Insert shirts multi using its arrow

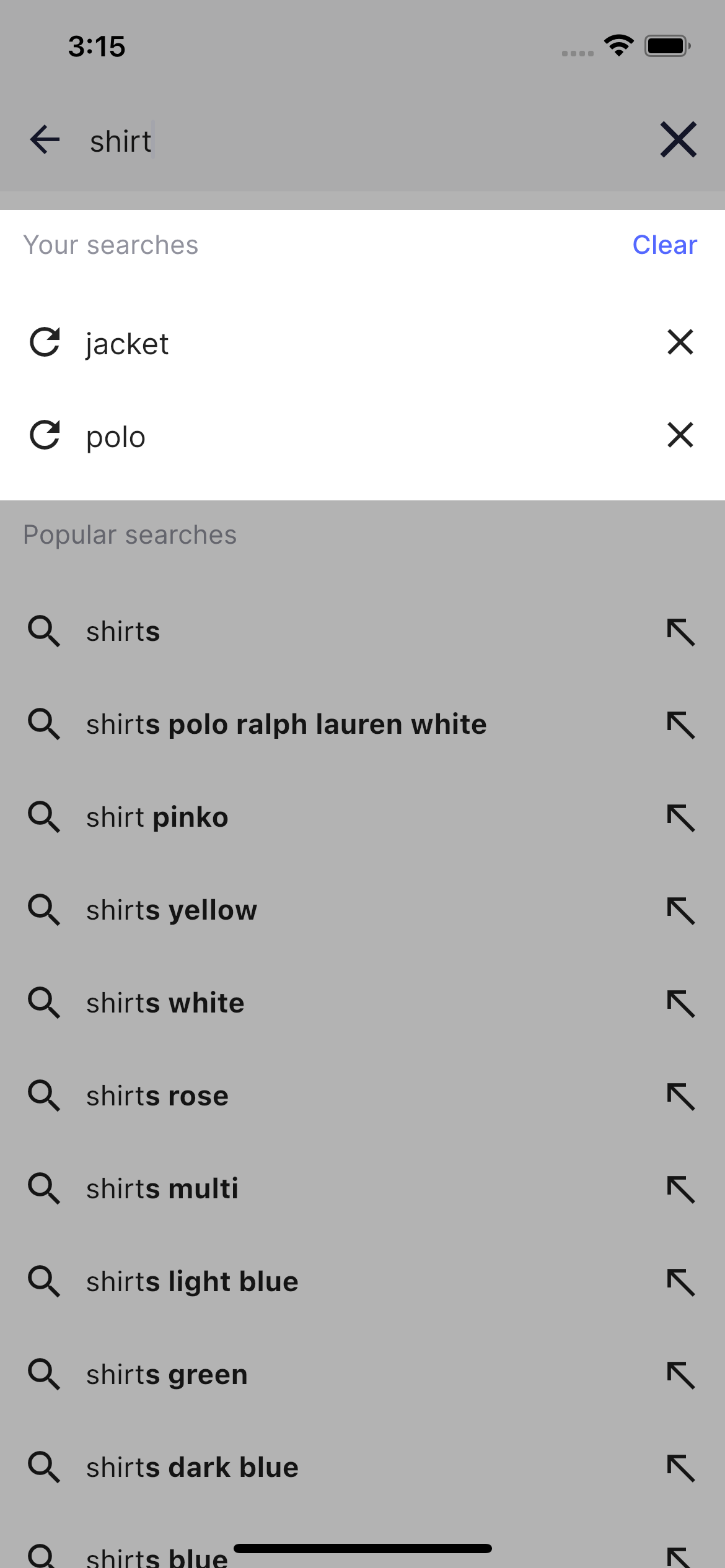click(680, 1189)
